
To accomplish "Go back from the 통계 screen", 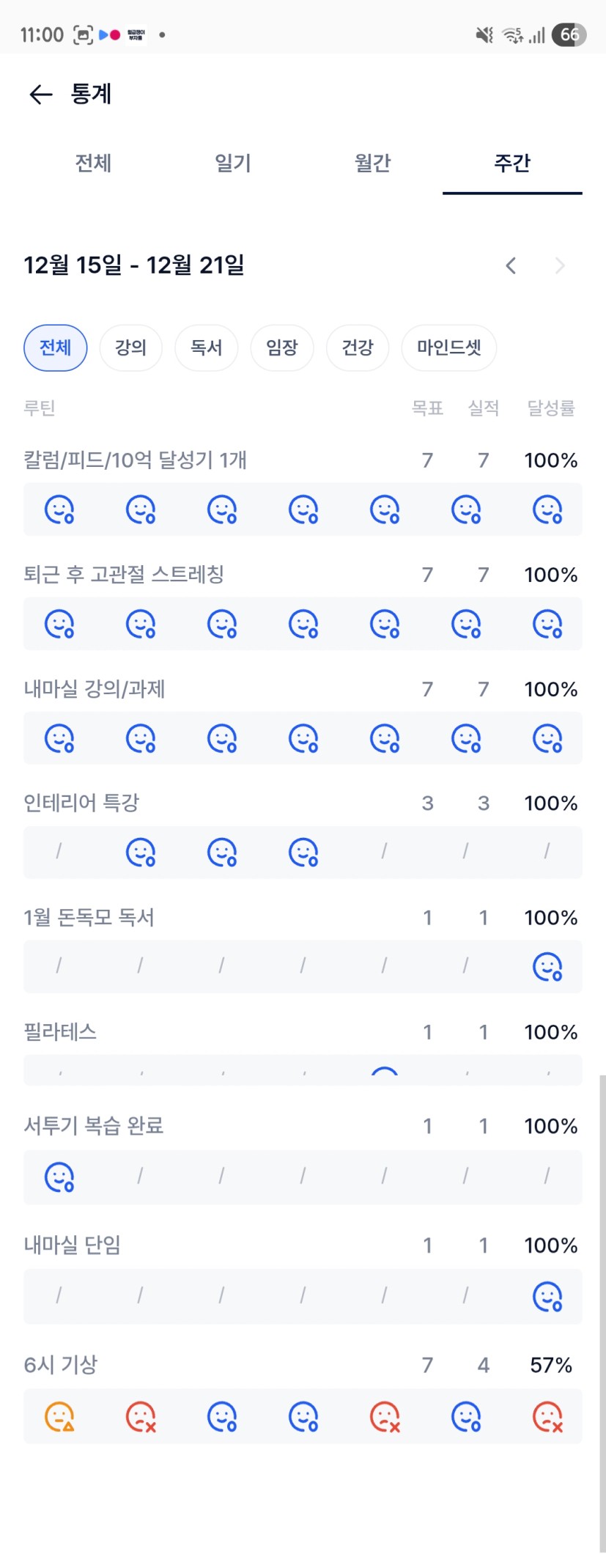I will click(40, 95).
